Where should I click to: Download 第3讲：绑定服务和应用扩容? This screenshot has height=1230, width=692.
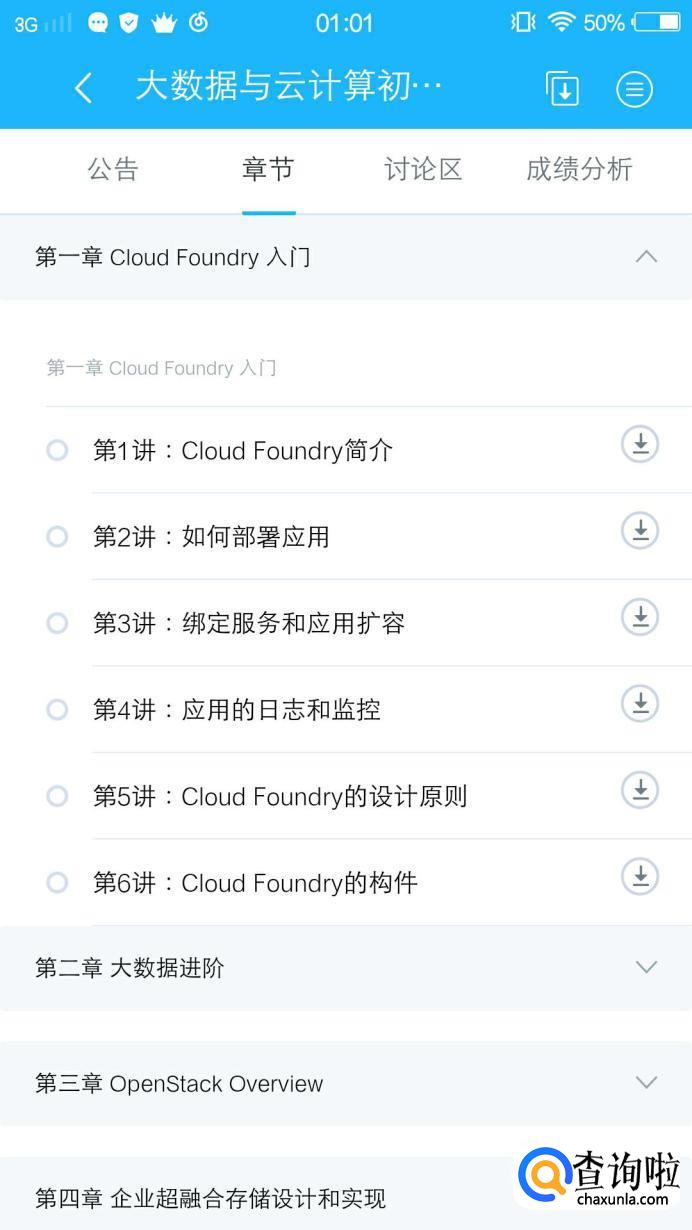point(640,617)
